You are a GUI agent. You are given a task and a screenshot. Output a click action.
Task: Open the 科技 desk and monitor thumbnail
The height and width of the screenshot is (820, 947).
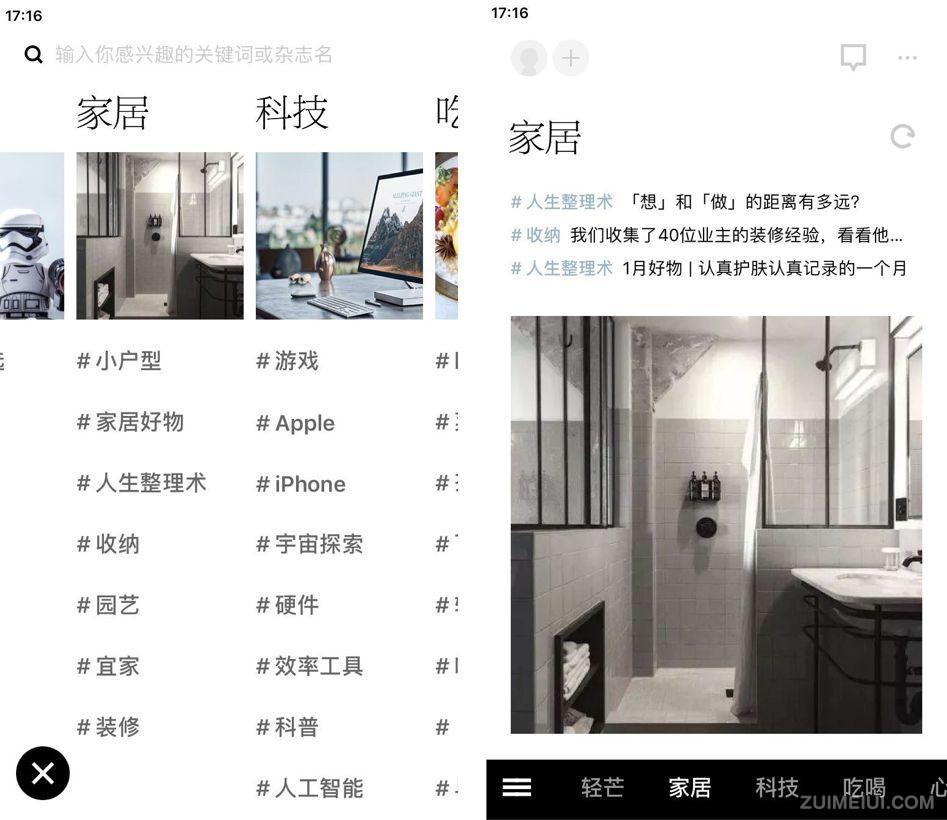click(339, 236)
